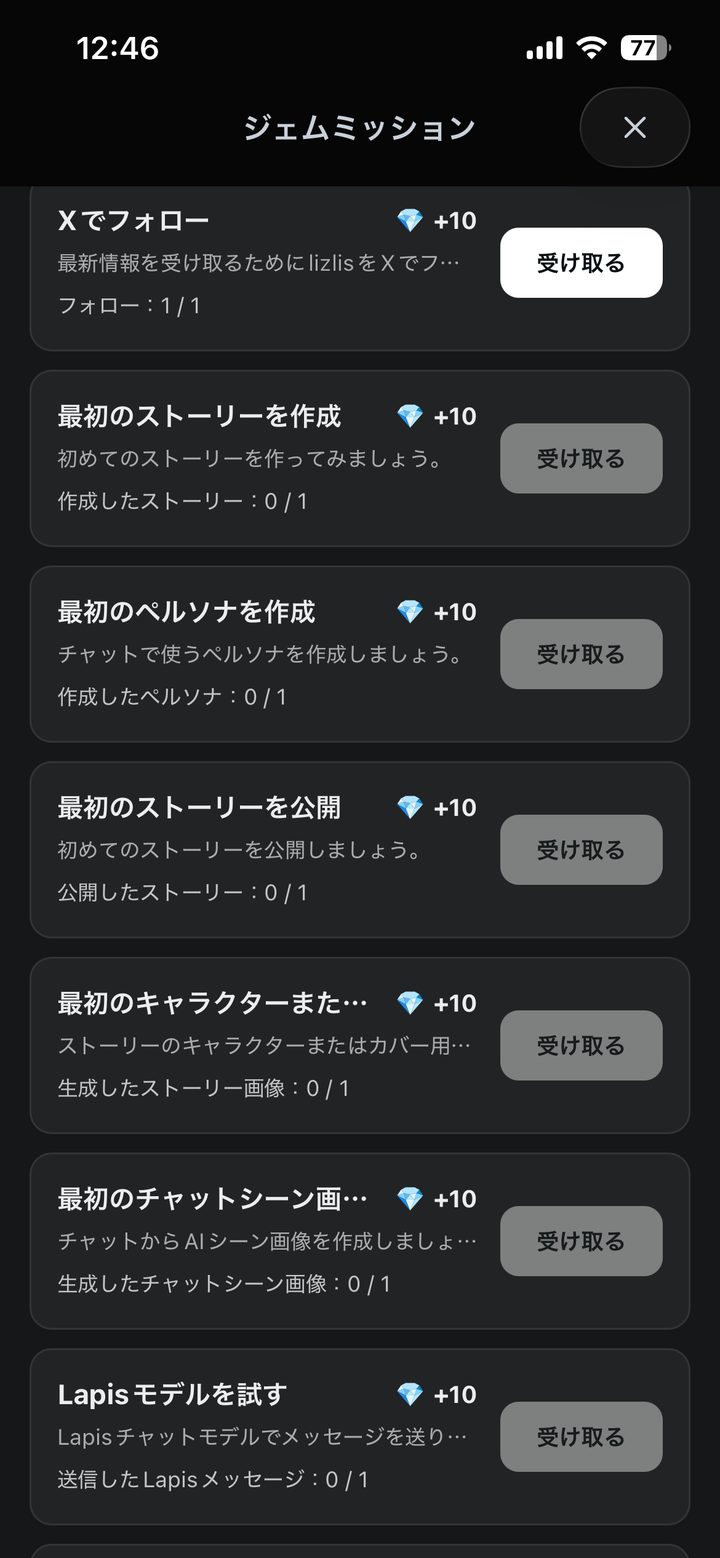
Task: Close the ジェムミッション screen
Action: click(x=634, y=127)
